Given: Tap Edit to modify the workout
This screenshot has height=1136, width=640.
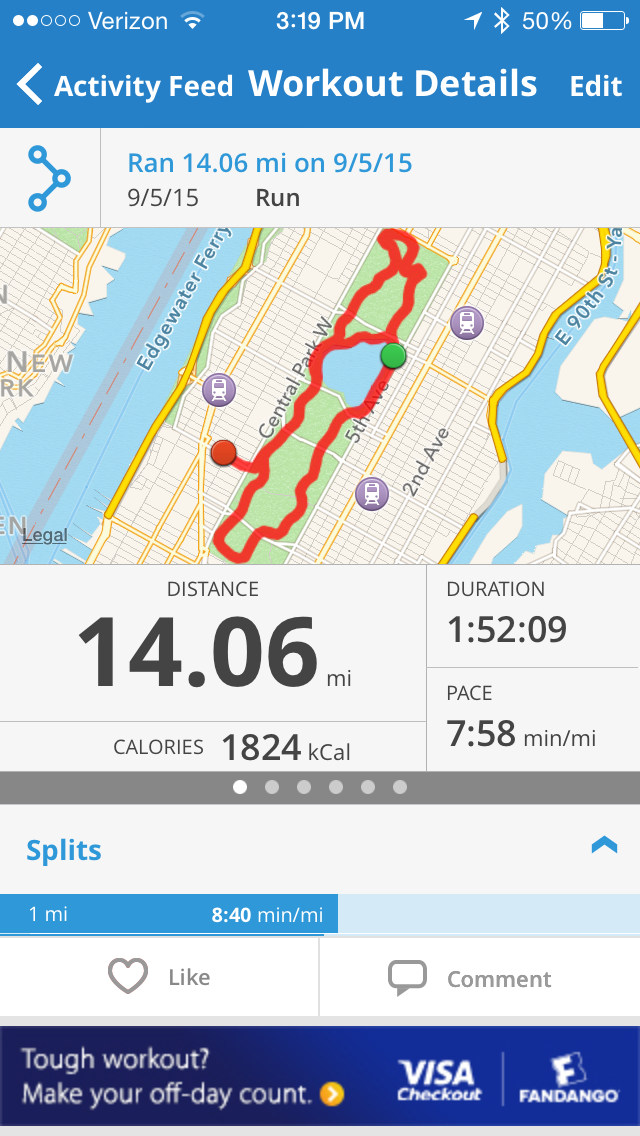Looking at the screenshot, I should click(596, 86).
